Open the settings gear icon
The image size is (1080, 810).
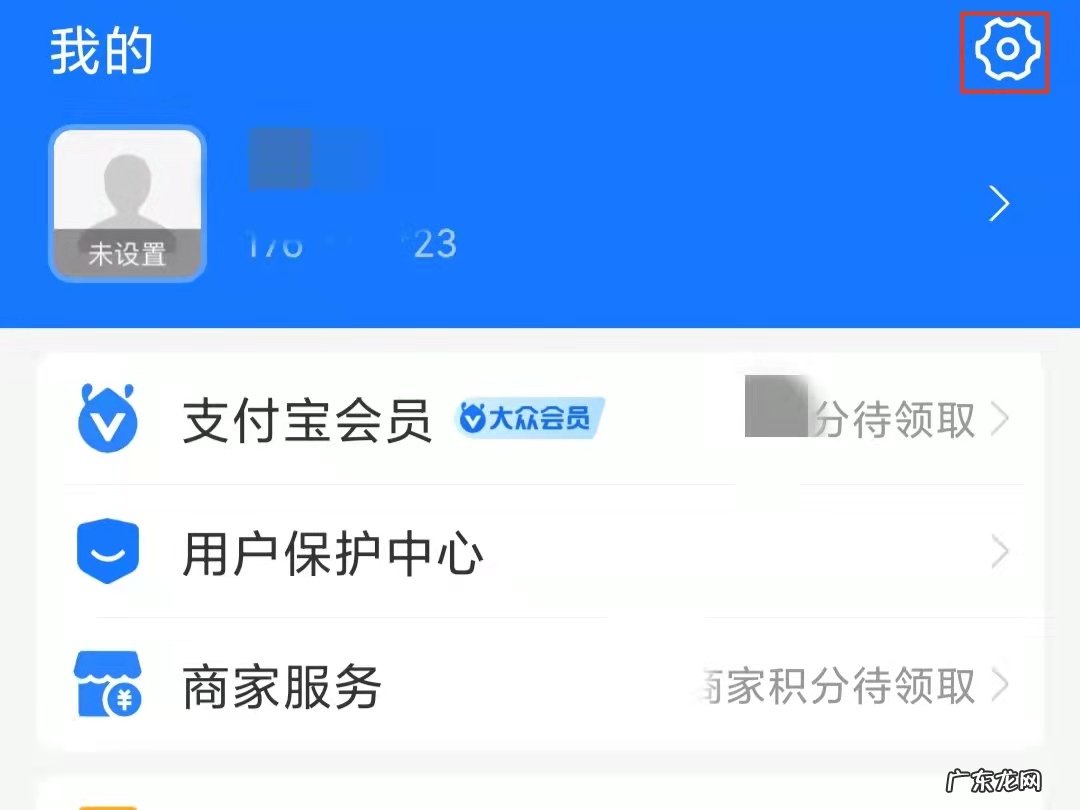click(x=1006, y=50)
